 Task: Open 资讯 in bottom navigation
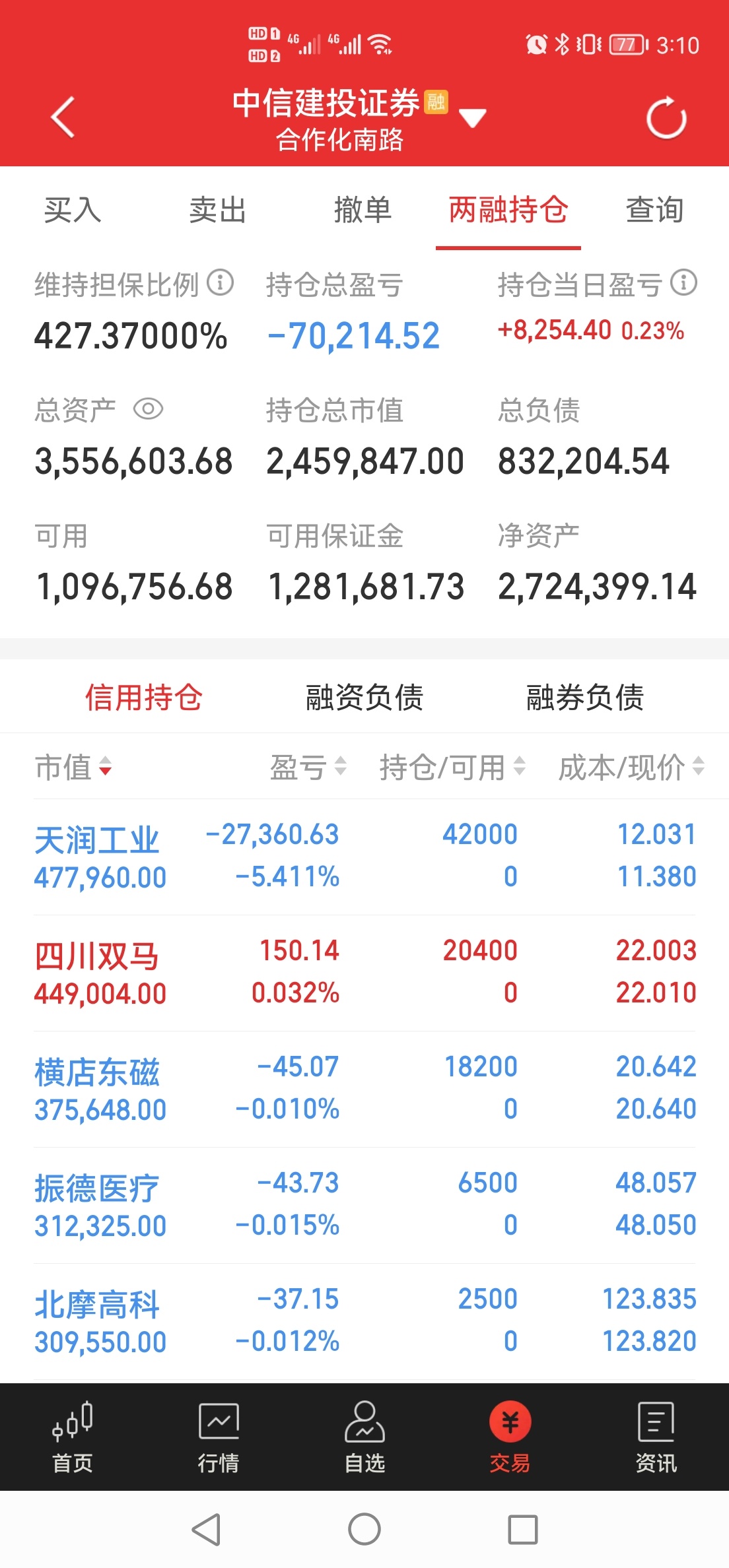coord(656,1437)
